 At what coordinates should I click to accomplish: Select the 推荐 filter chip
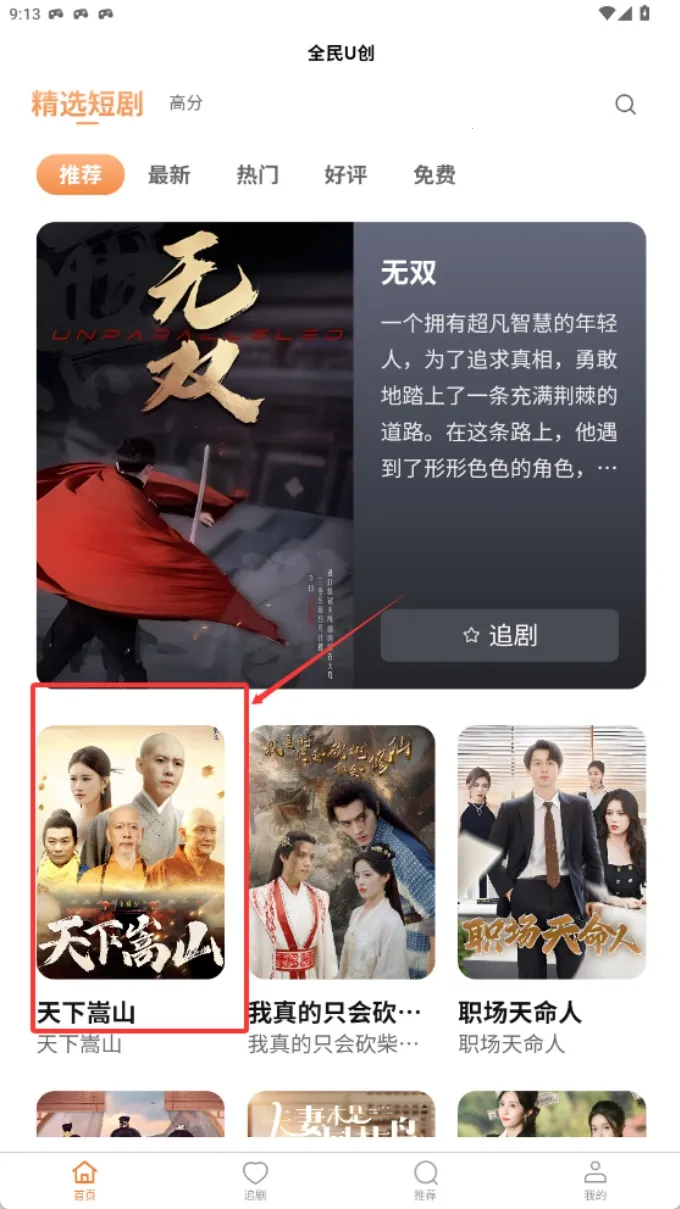[x=80, y=175]
